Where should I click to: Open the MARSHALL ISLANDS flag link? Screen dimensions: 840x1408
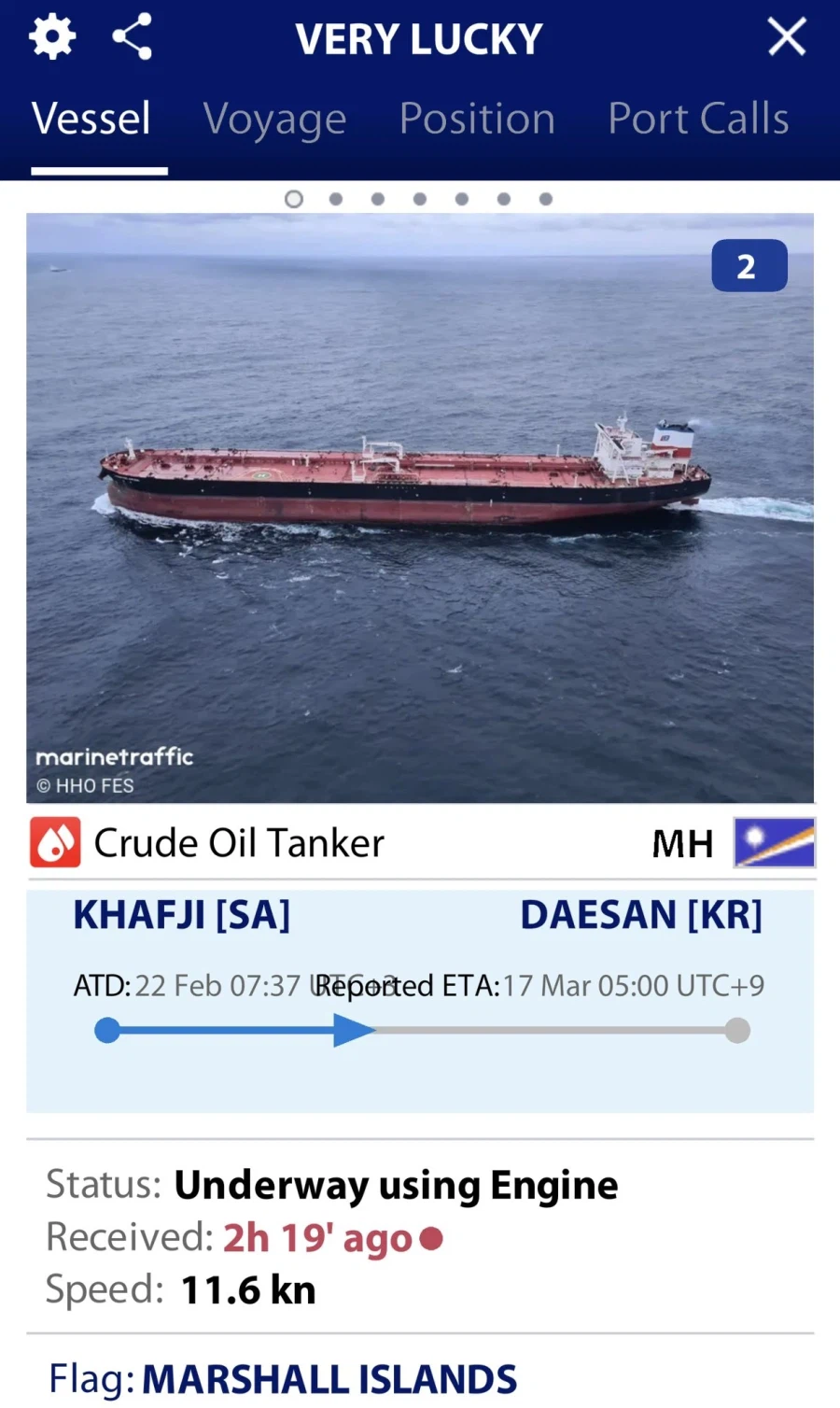[329, 1379]
